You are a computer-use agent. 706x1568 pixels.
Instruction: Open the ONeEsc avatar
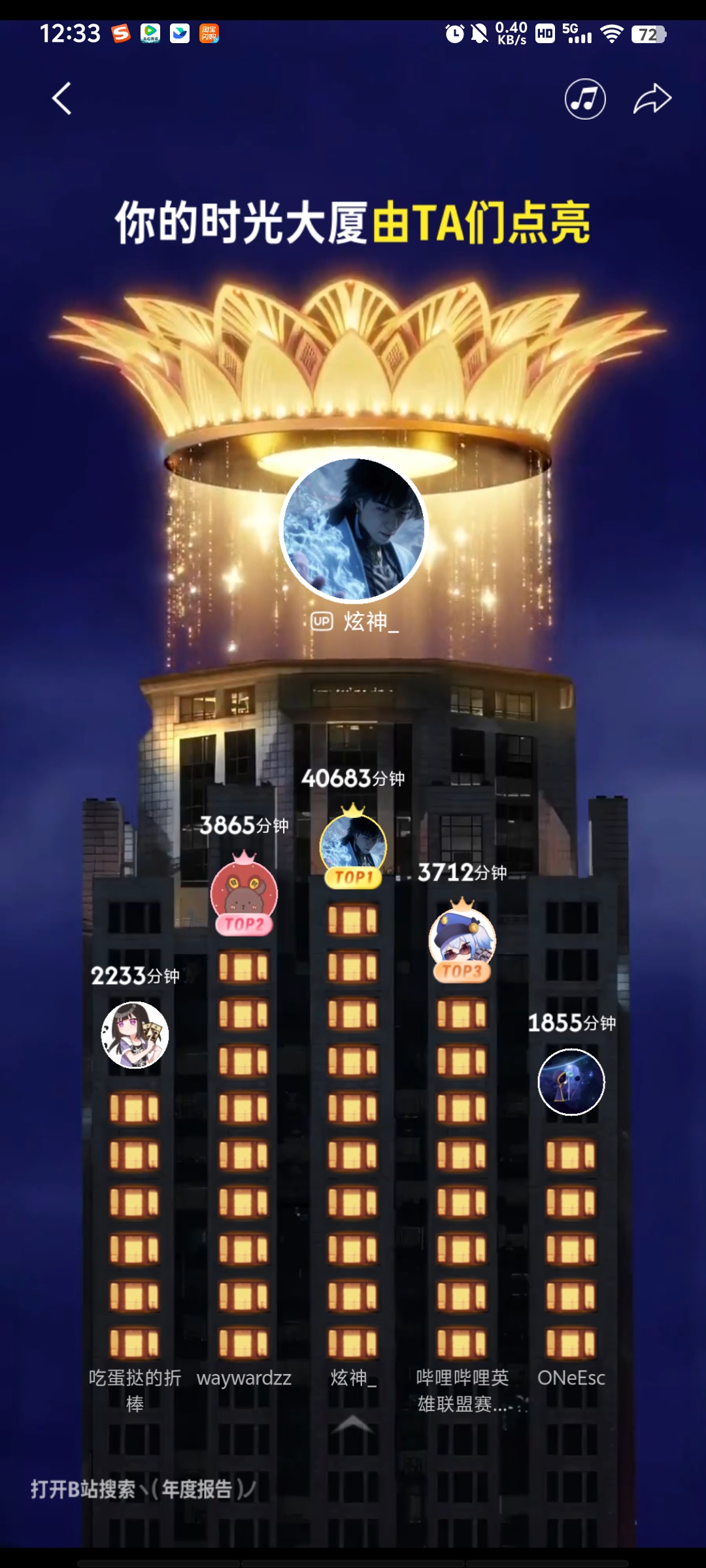coord(571,1082)
